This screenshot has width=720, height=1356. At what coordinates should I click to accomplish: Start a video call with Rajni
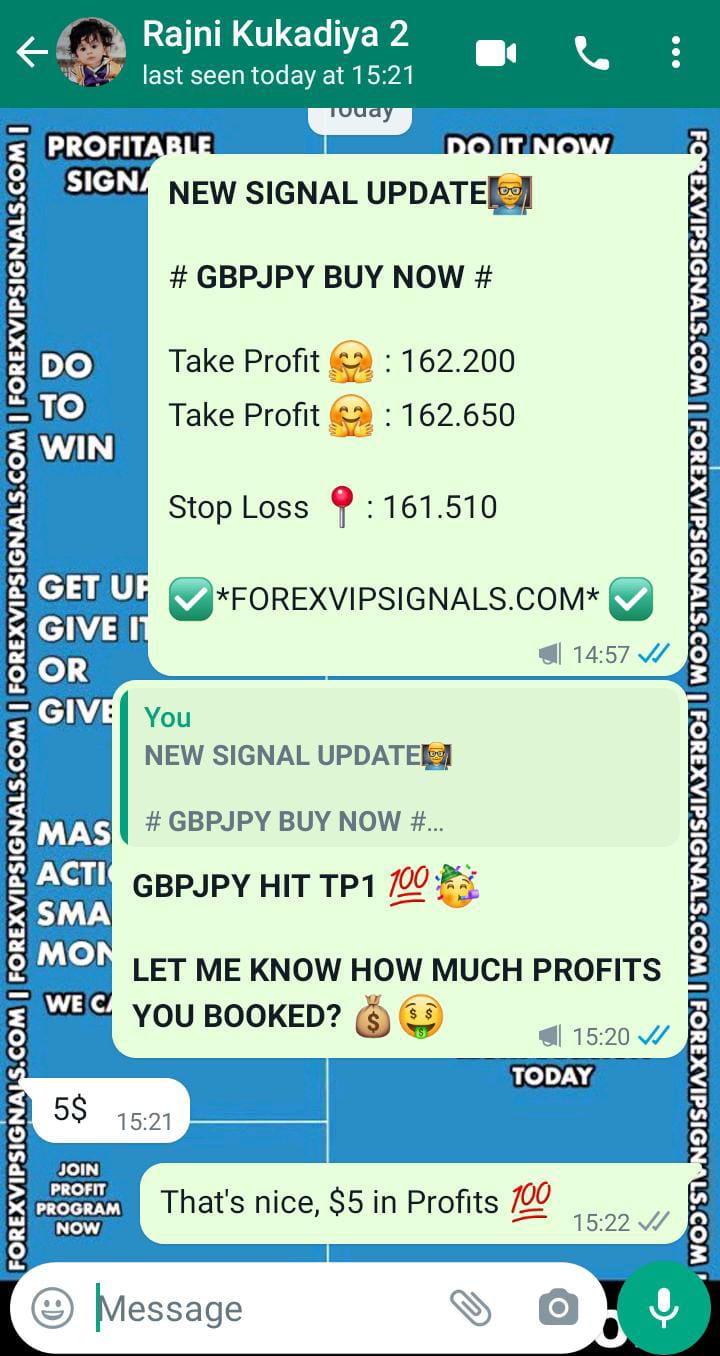click(x=496, y=53)
